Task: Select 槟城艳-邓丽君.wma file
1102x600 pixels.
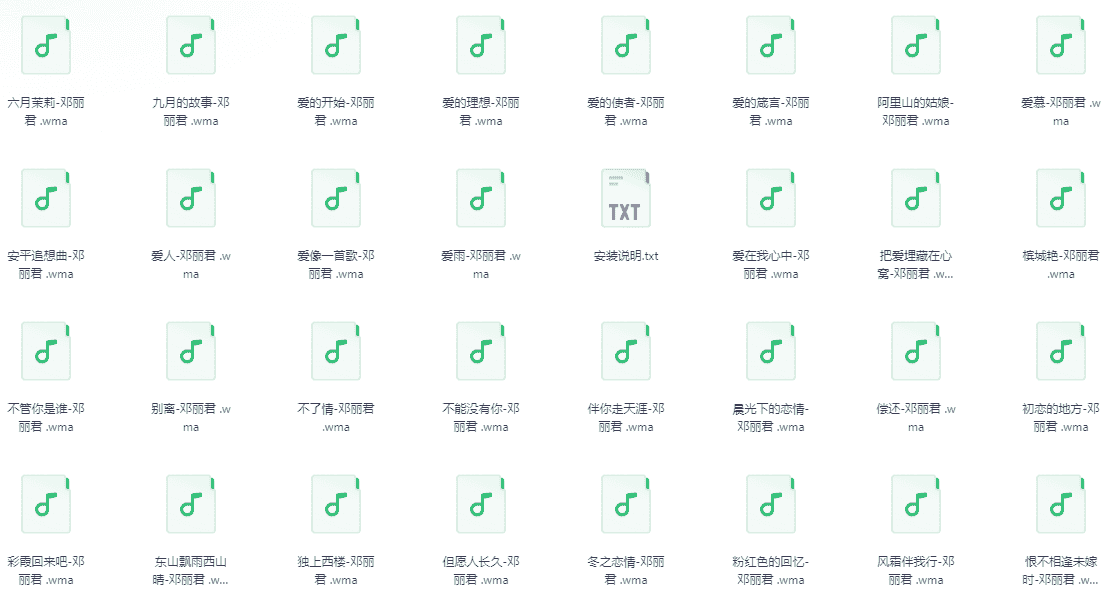Action: (x=1061, y=199)
